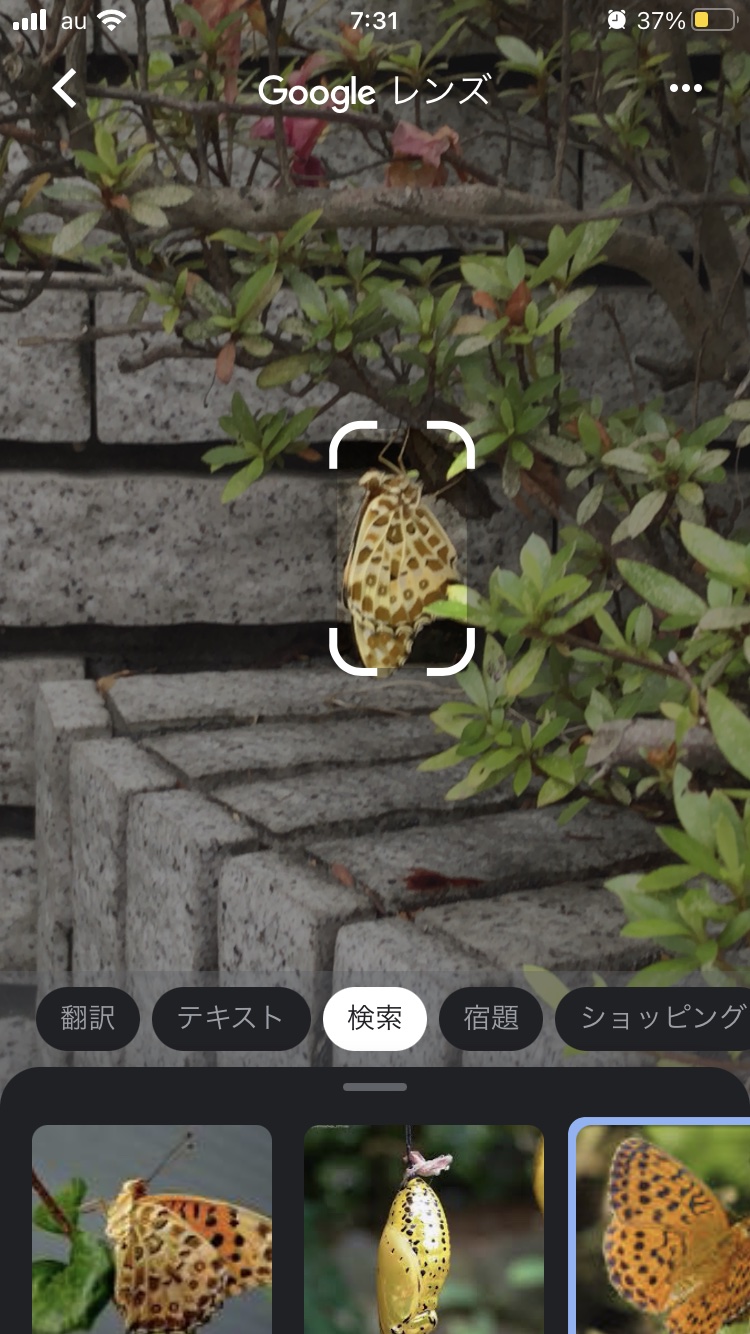
Task: Switch to the 翻訳 mode
Action: pos(88,1019)
